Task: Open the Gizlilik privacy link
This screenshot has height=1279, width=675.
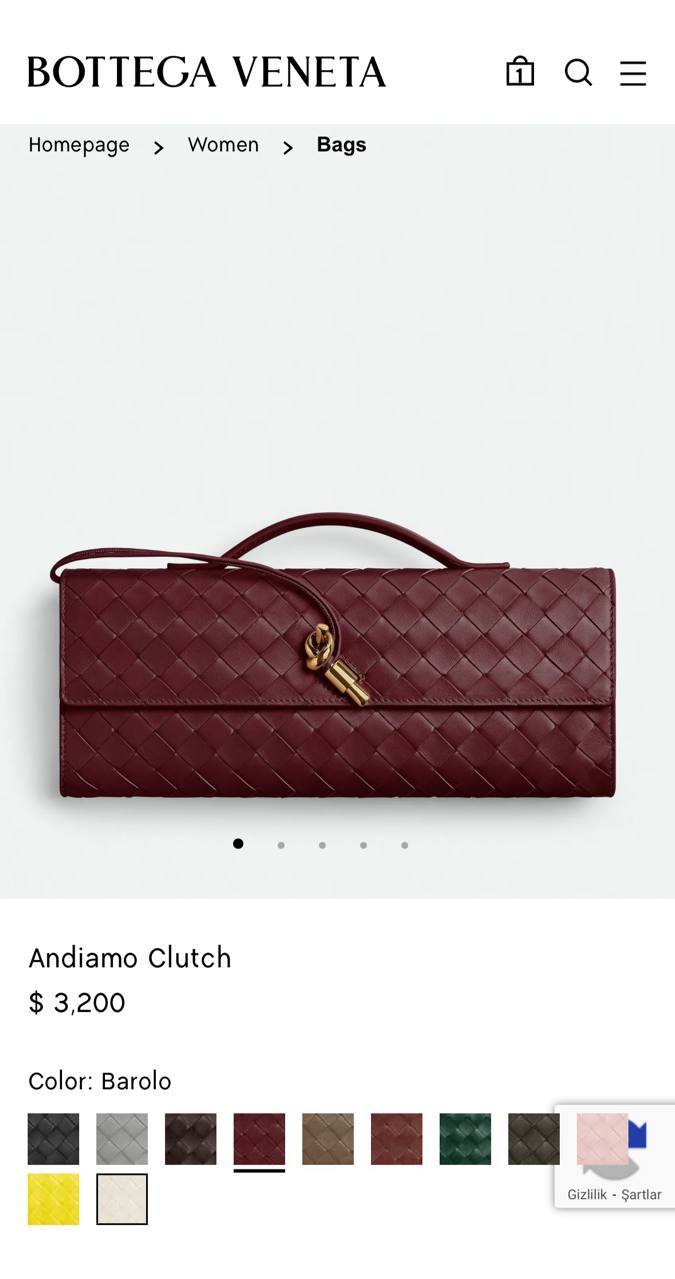Action: point(587,1194)
